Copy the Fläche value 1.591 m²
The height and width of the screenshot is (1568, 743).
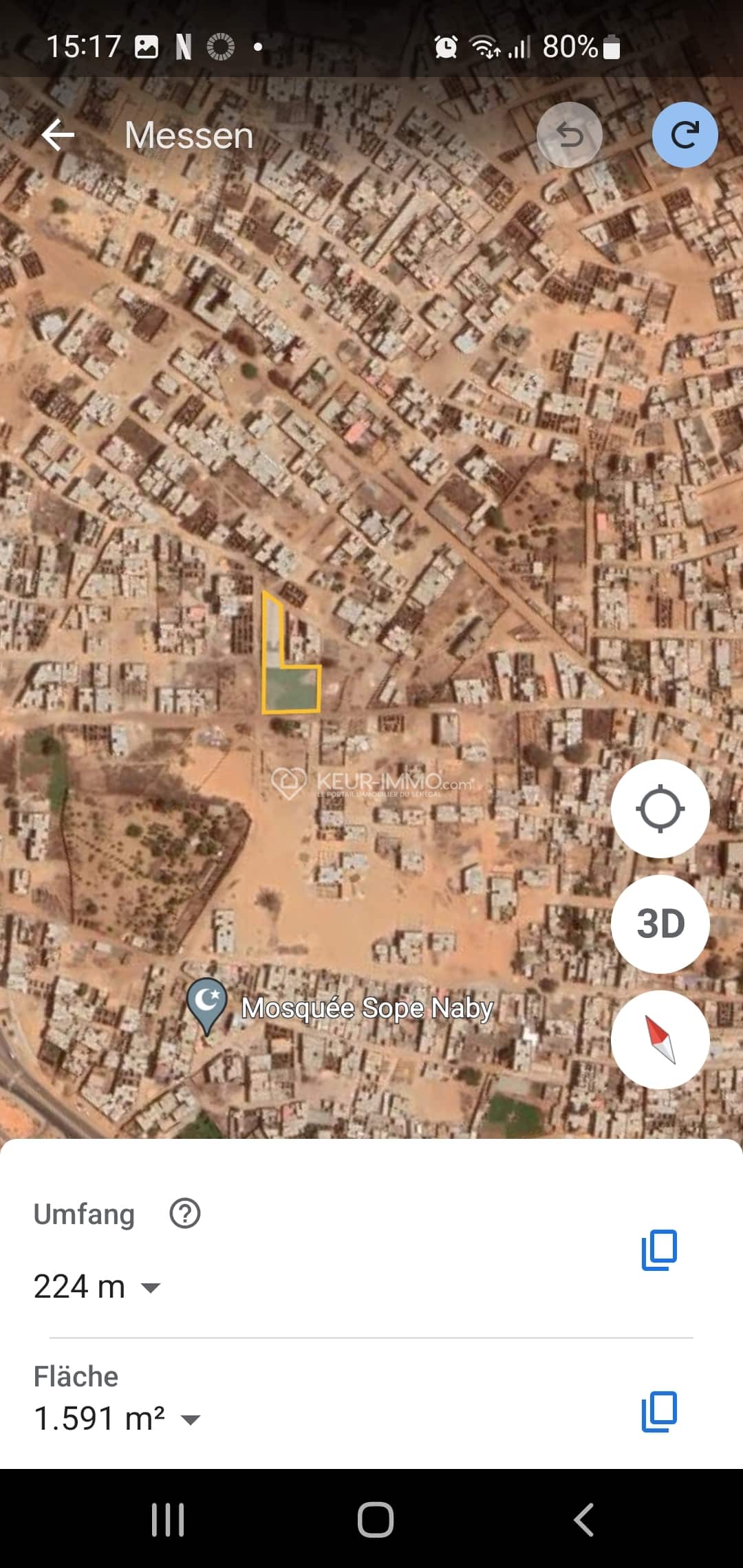(x=659, y=1412)
